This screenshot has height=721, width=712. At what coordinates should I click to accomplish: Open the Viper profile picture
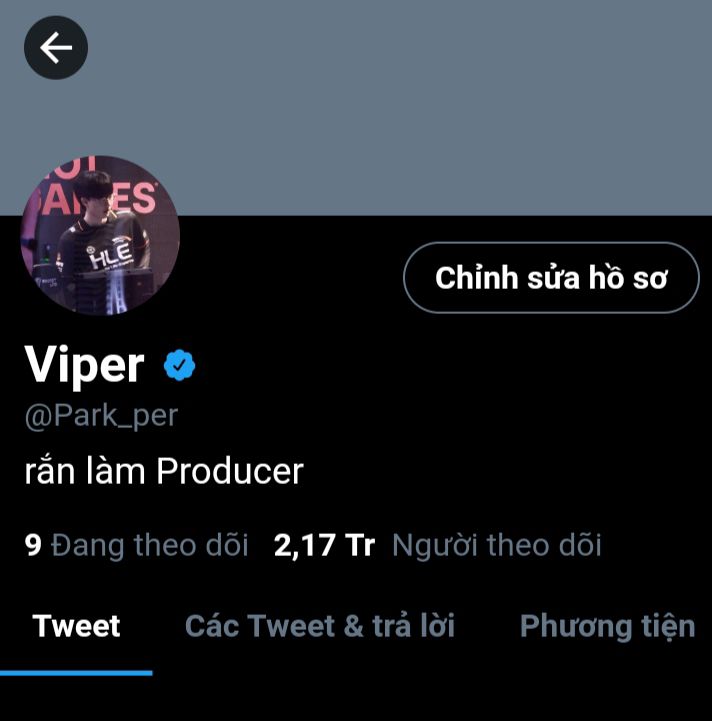[100, 235]
